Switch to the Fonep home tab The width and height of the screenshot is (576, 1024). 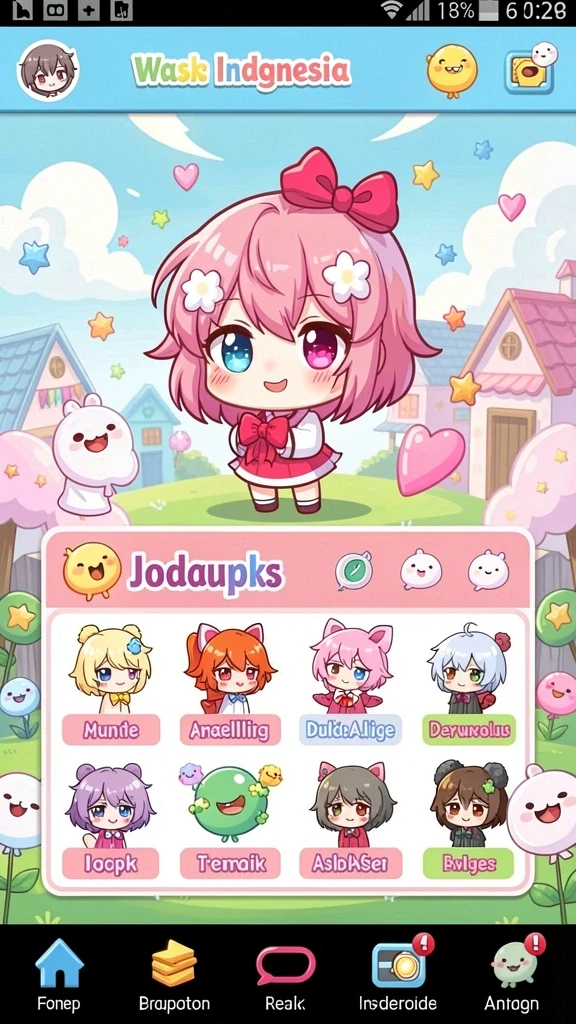(x=59, y=976)
